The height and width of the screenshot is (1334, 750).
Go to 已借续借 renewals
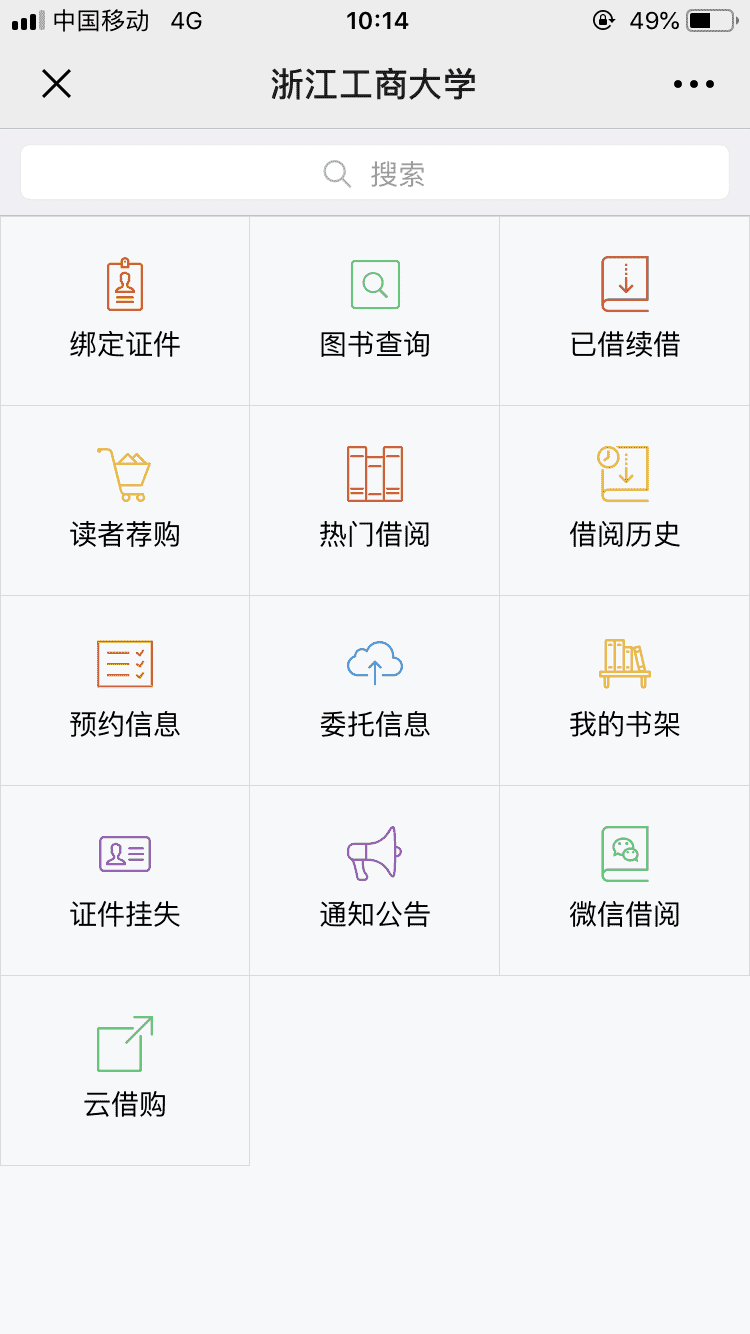(625, 310)
